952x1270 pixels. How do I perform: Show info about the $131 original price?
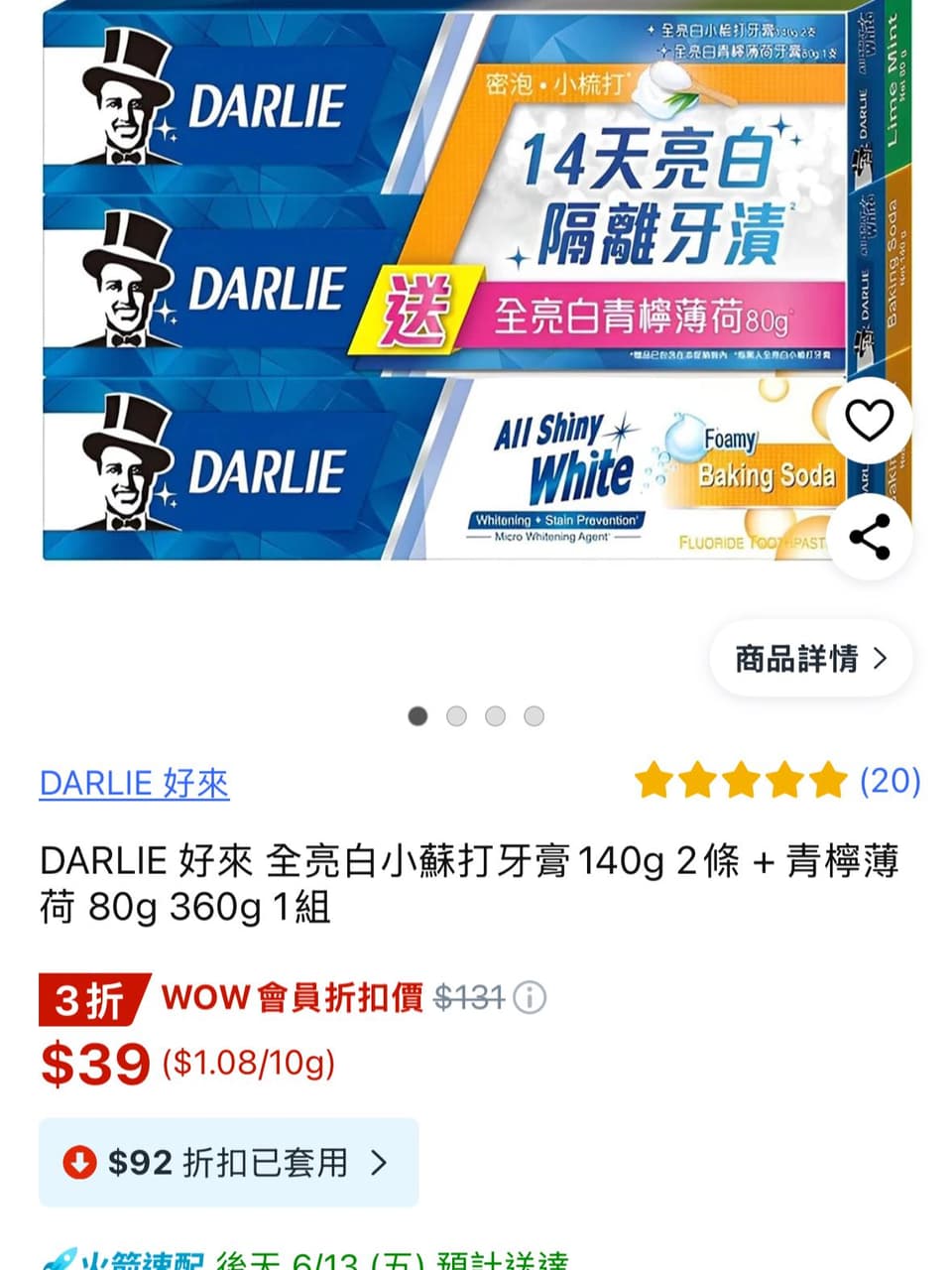[530, 997]
